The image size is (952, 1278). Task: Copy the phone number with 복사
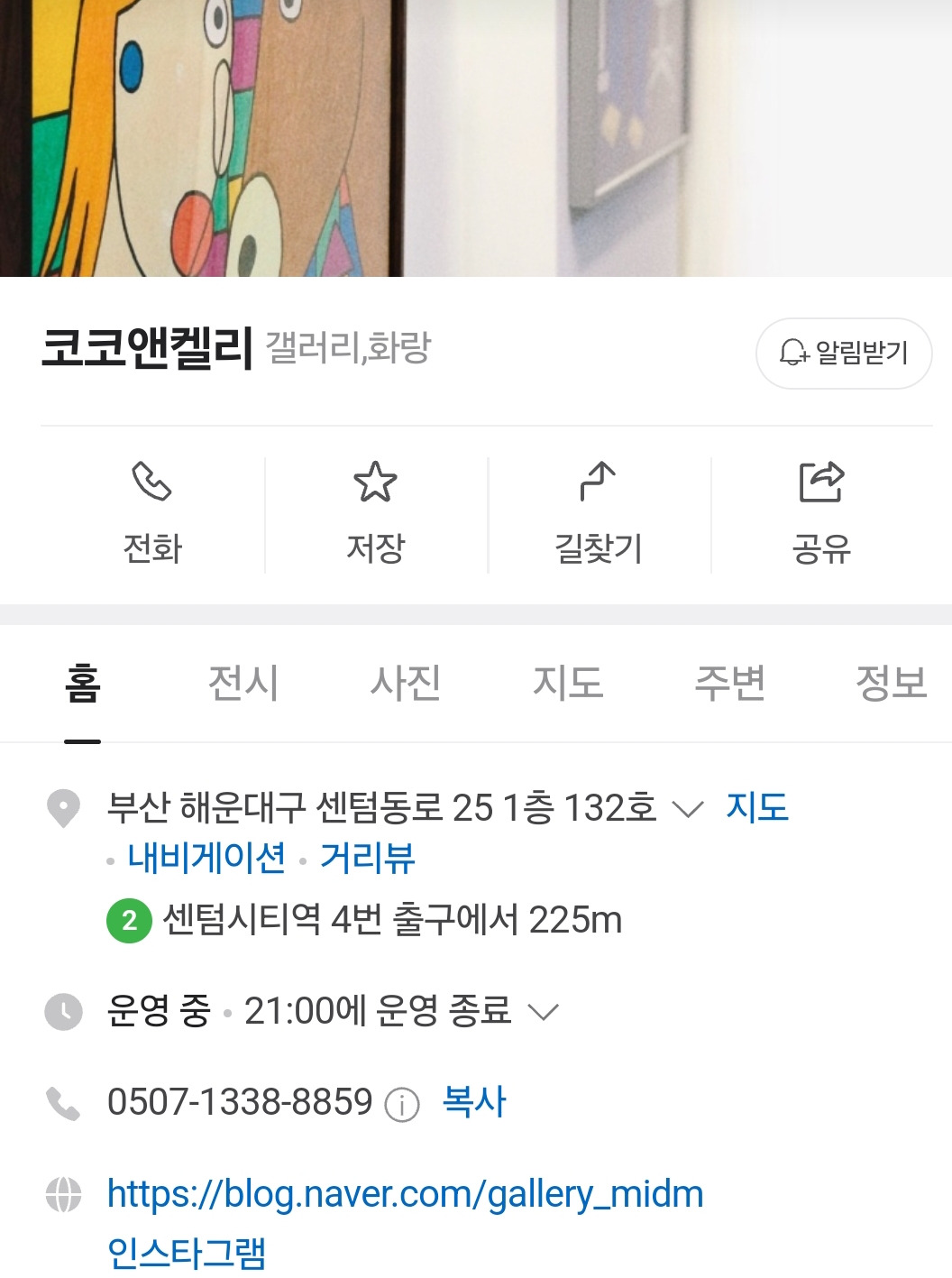click(x=474, y=1102)
